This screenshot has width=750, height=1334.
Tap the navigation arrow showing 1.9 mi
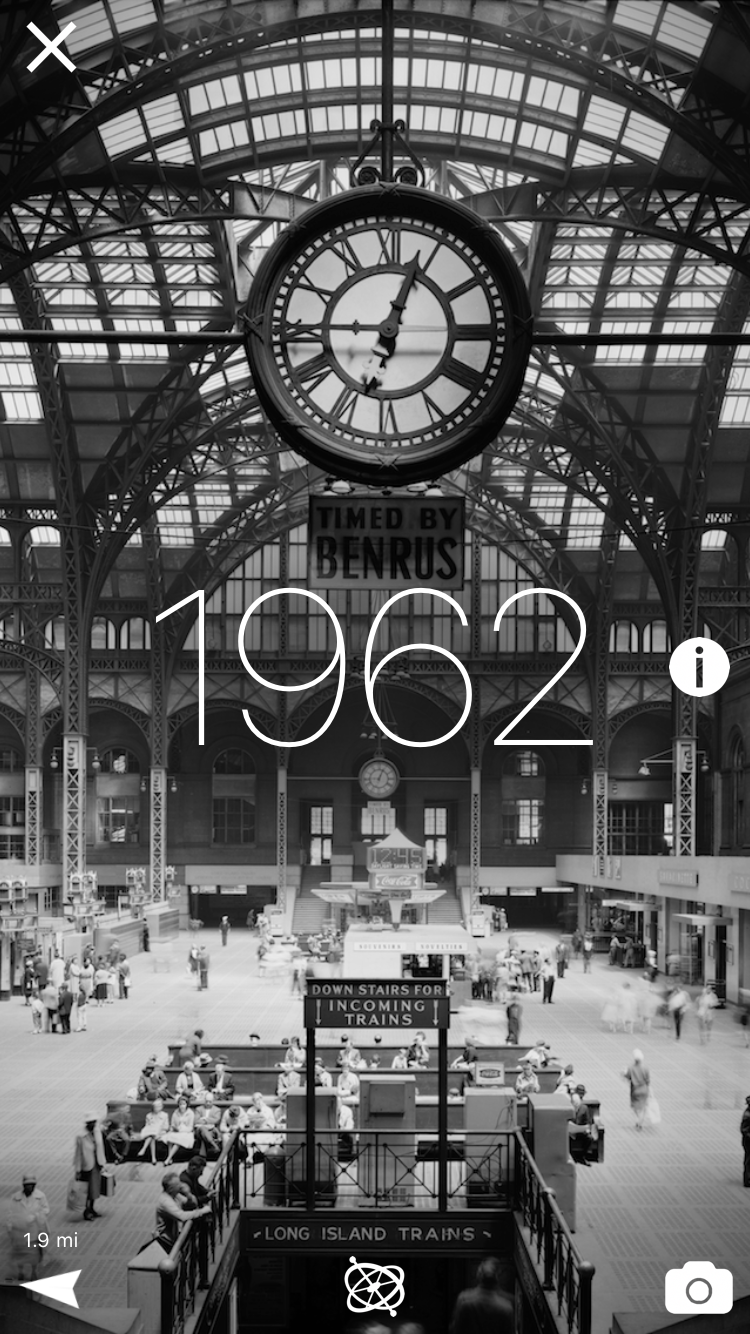51,1288
